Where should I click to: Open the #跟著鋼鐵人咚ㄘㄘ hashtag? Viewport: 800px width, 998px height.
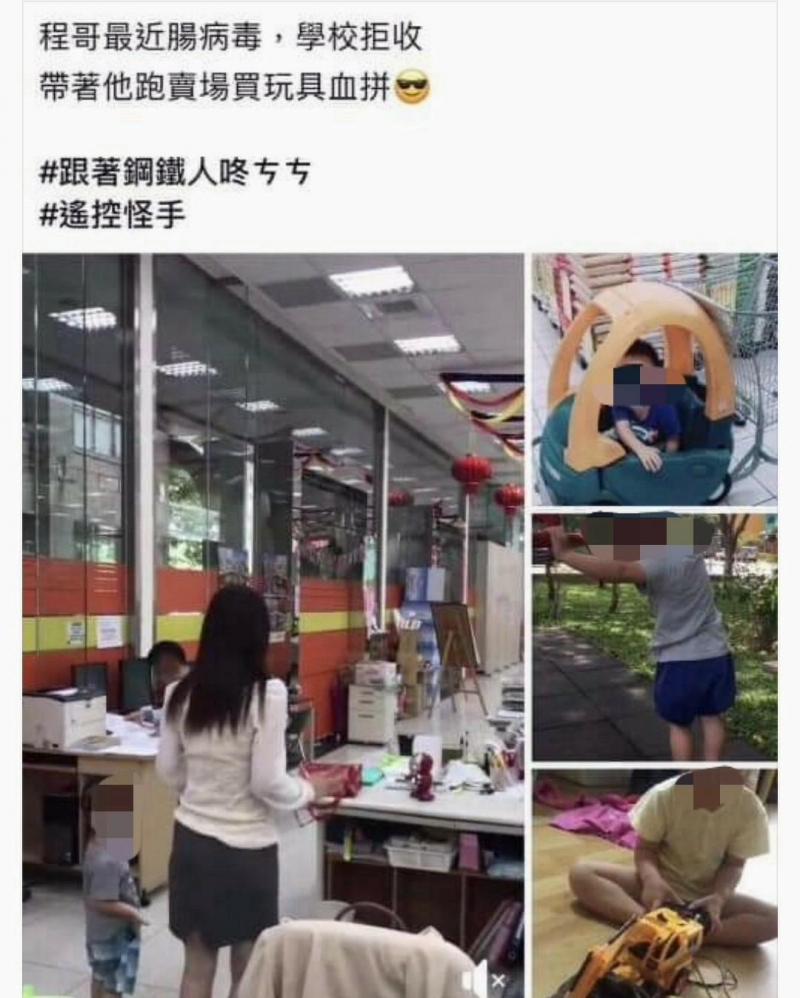[x=175, y=172]
